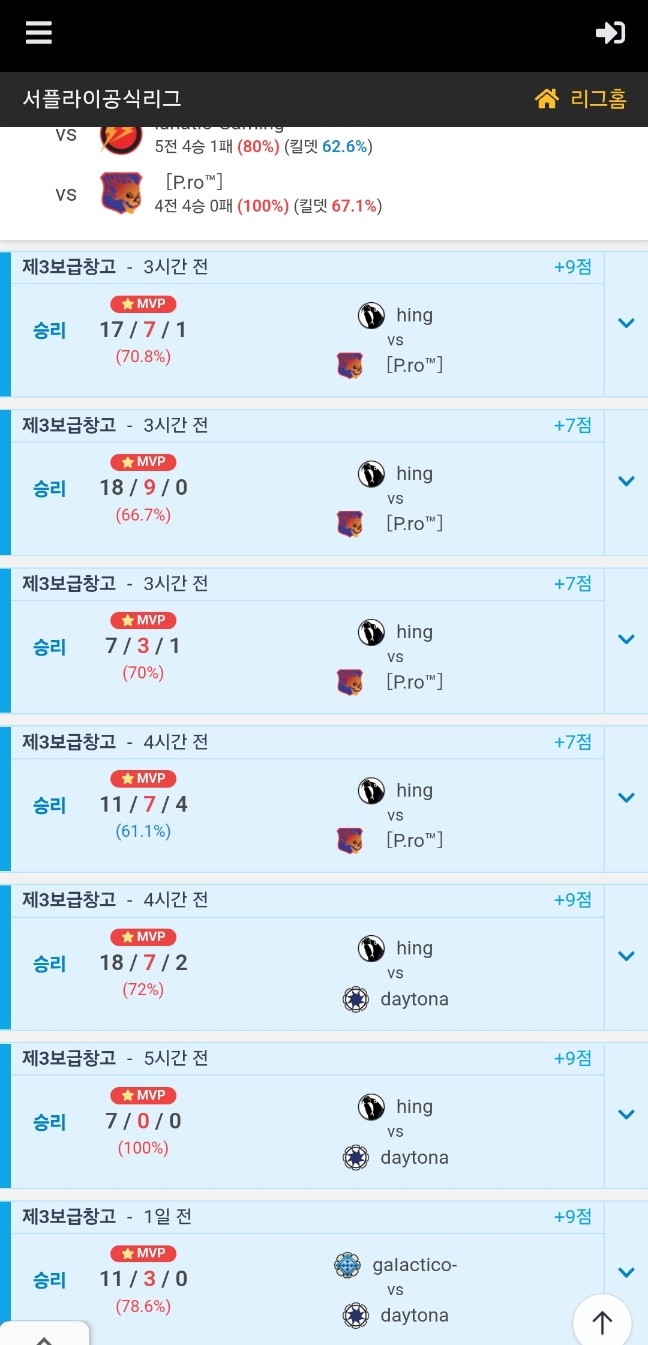The height and width of the screenshot is (1345, 648).
Task: Expand the galactico- vs daytona match
Action: (627, 1272)
